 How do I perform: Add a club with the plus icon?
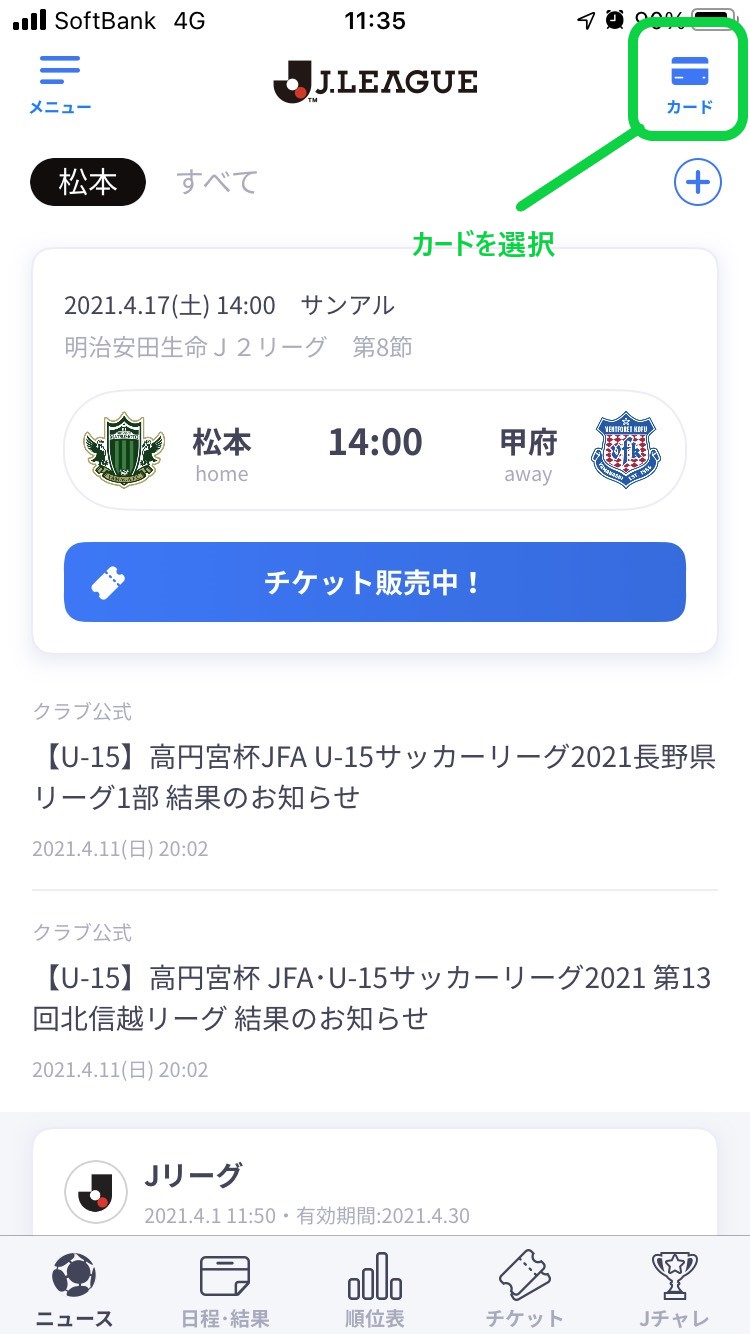pyautogui.click(x=697, y=183)
